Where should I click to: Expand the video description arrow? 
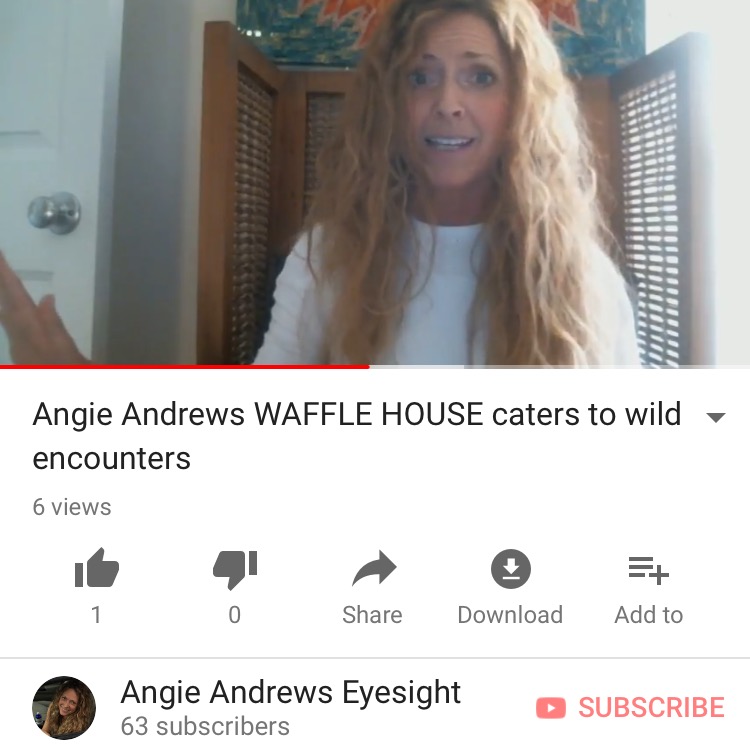pos(716,418)
